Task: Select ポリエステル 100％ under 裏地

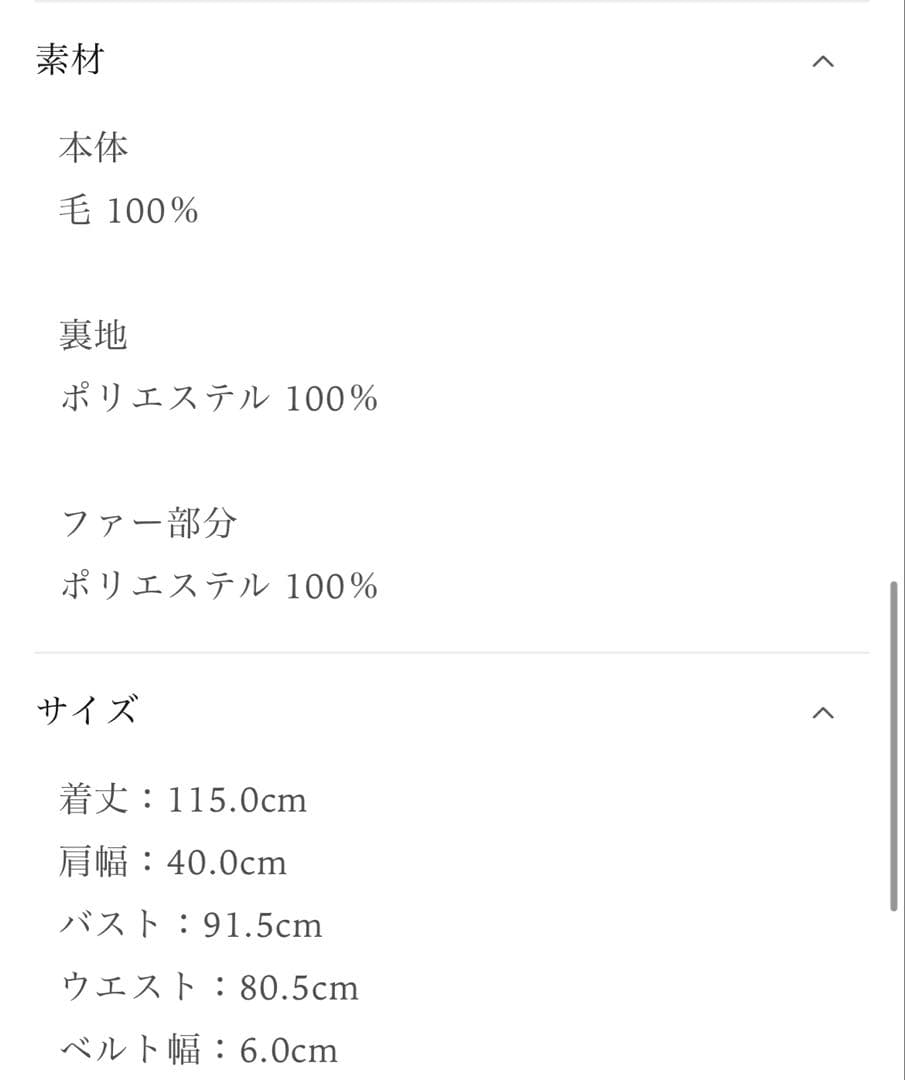Action: coord(217,398)
